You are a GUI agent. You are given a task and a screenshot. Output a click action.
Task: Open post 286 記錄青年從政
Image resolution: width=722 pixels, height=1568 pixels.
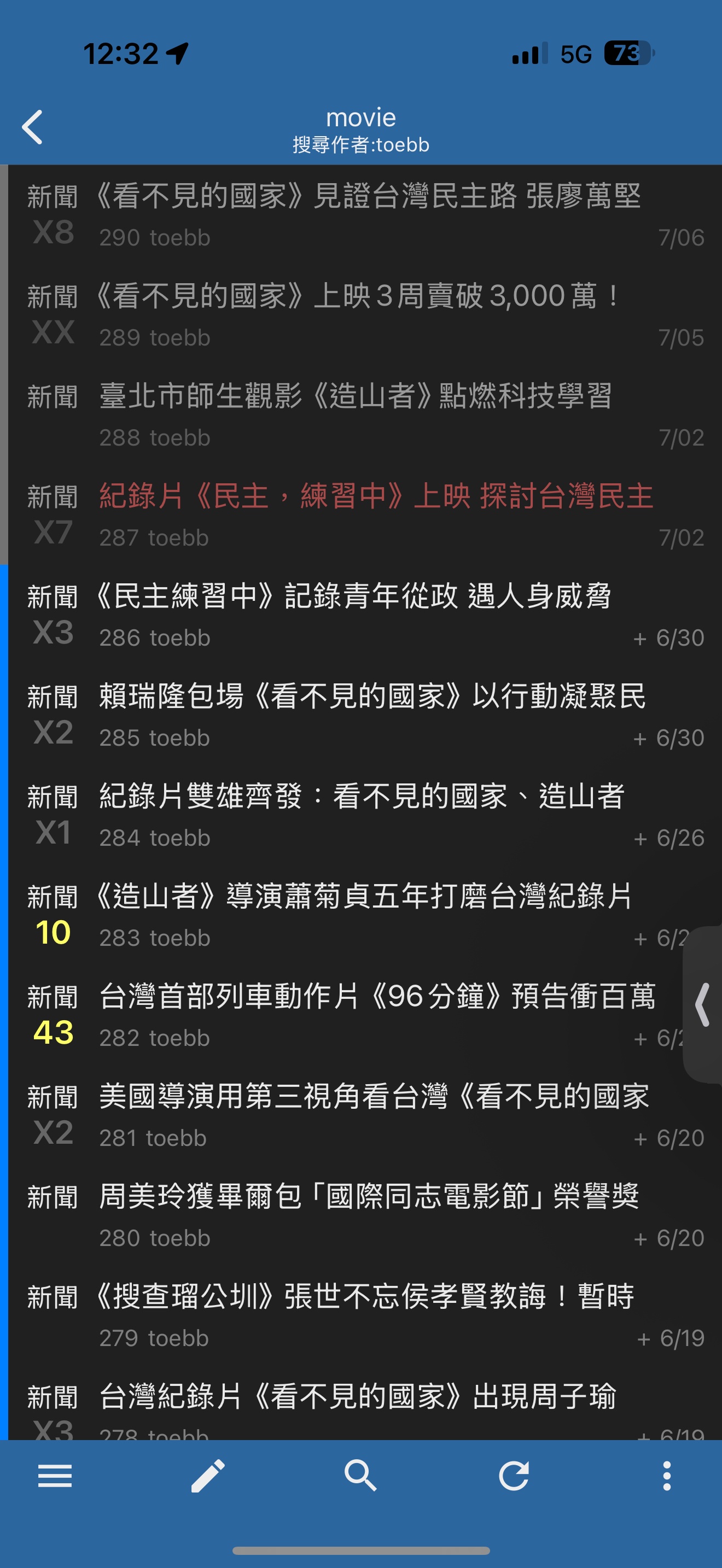coord(365,615)
